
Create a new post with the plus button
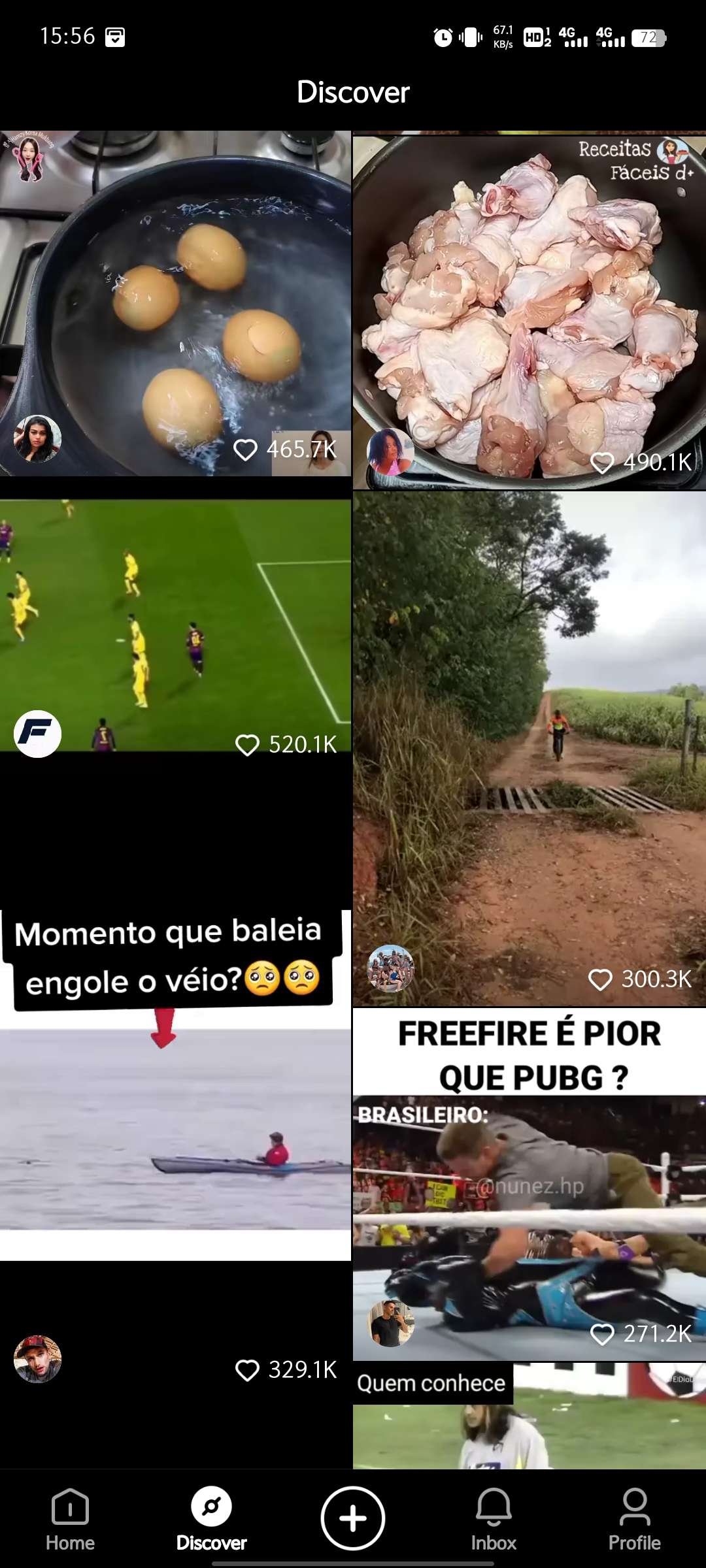pyautogui.click(x=353, y=1518)
